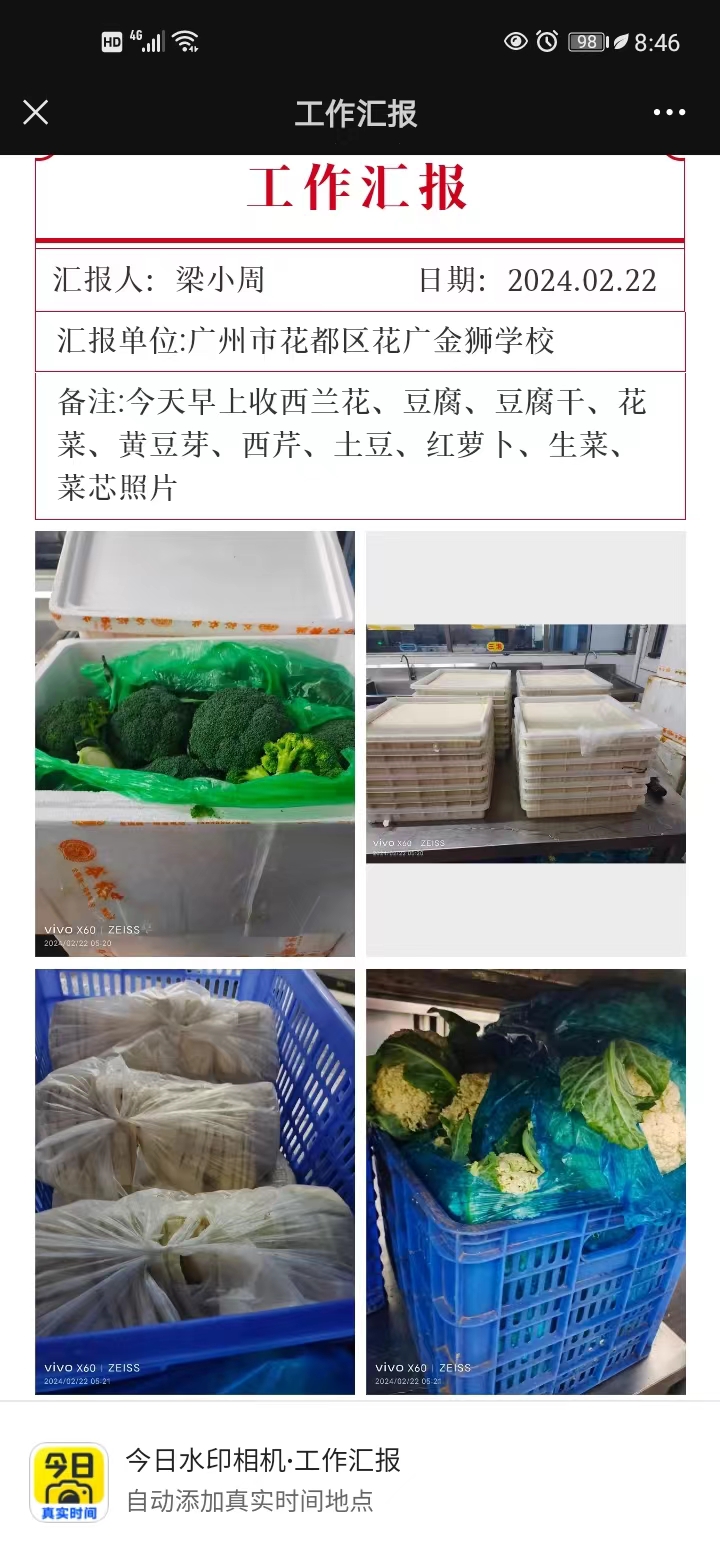Open the three-dot overflow menu

pos(669,112)
